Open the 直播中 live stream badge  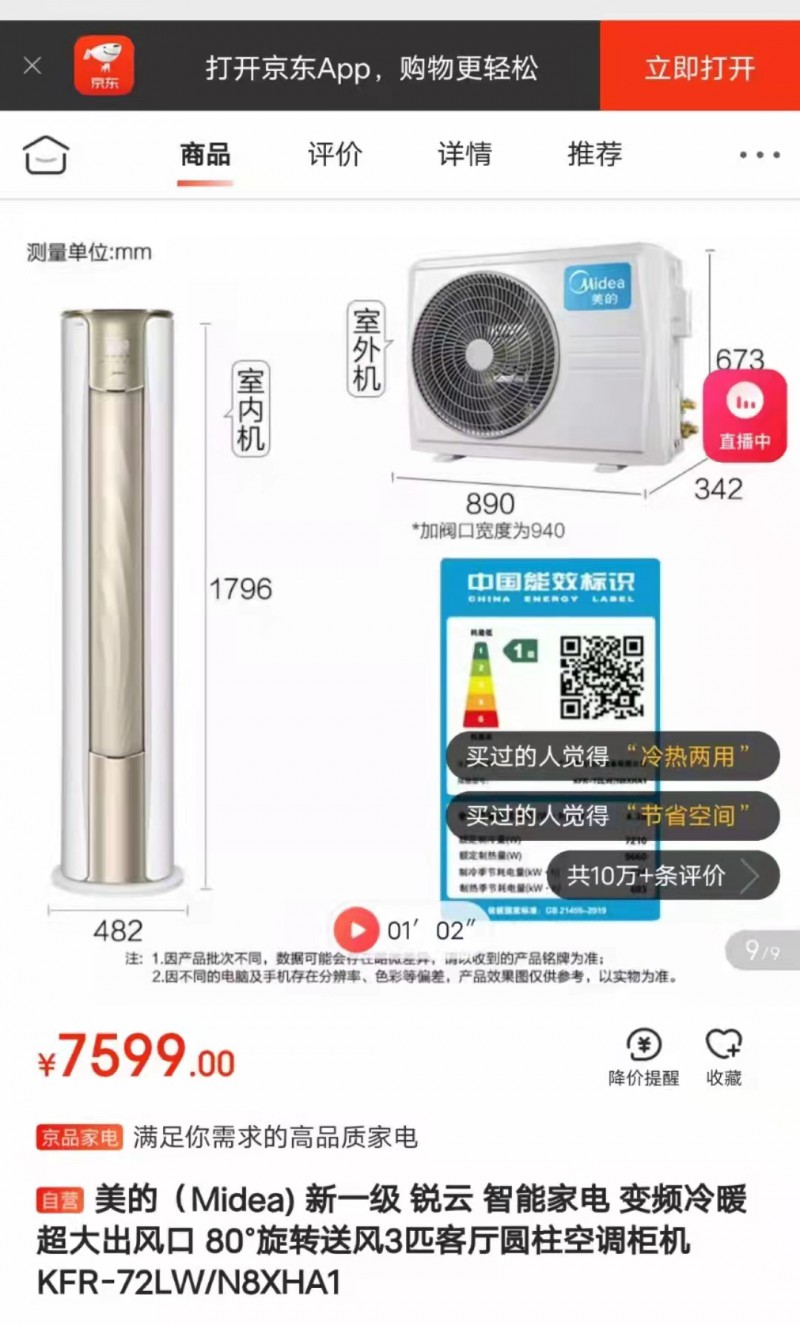click(744, 417)
